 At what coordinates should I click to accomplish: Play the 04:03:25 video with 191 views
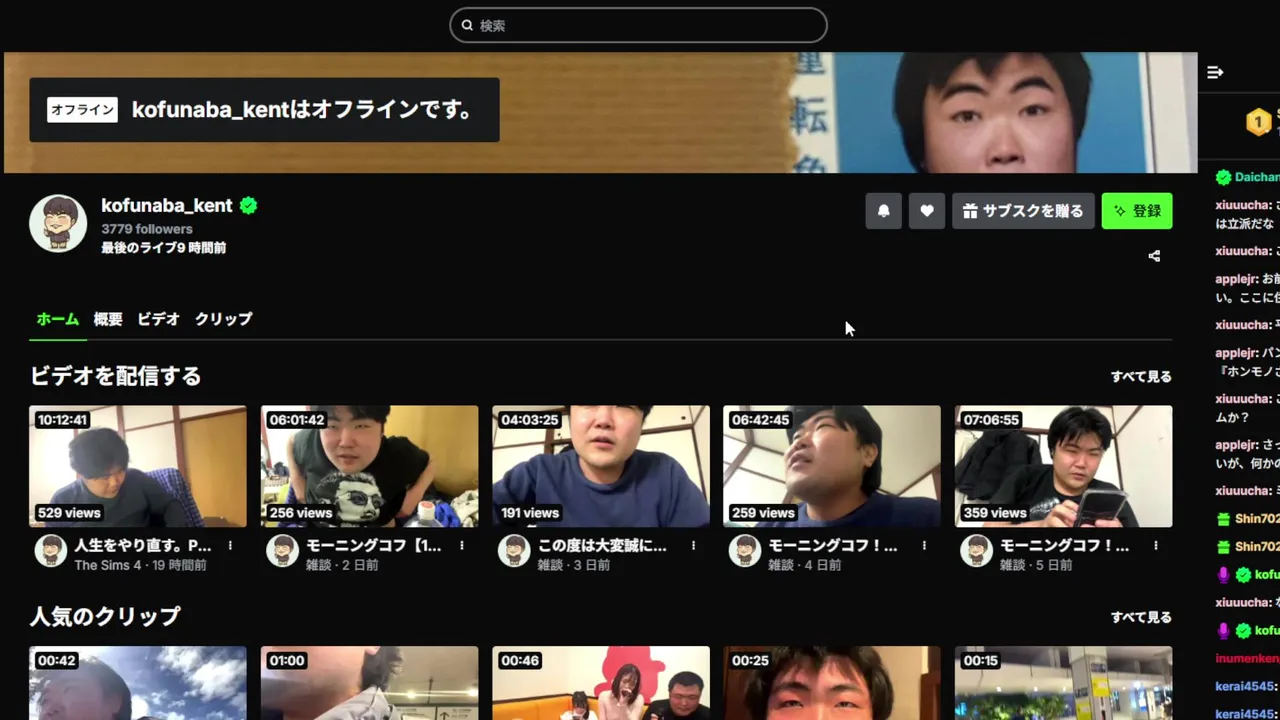(x=601, y=466)
